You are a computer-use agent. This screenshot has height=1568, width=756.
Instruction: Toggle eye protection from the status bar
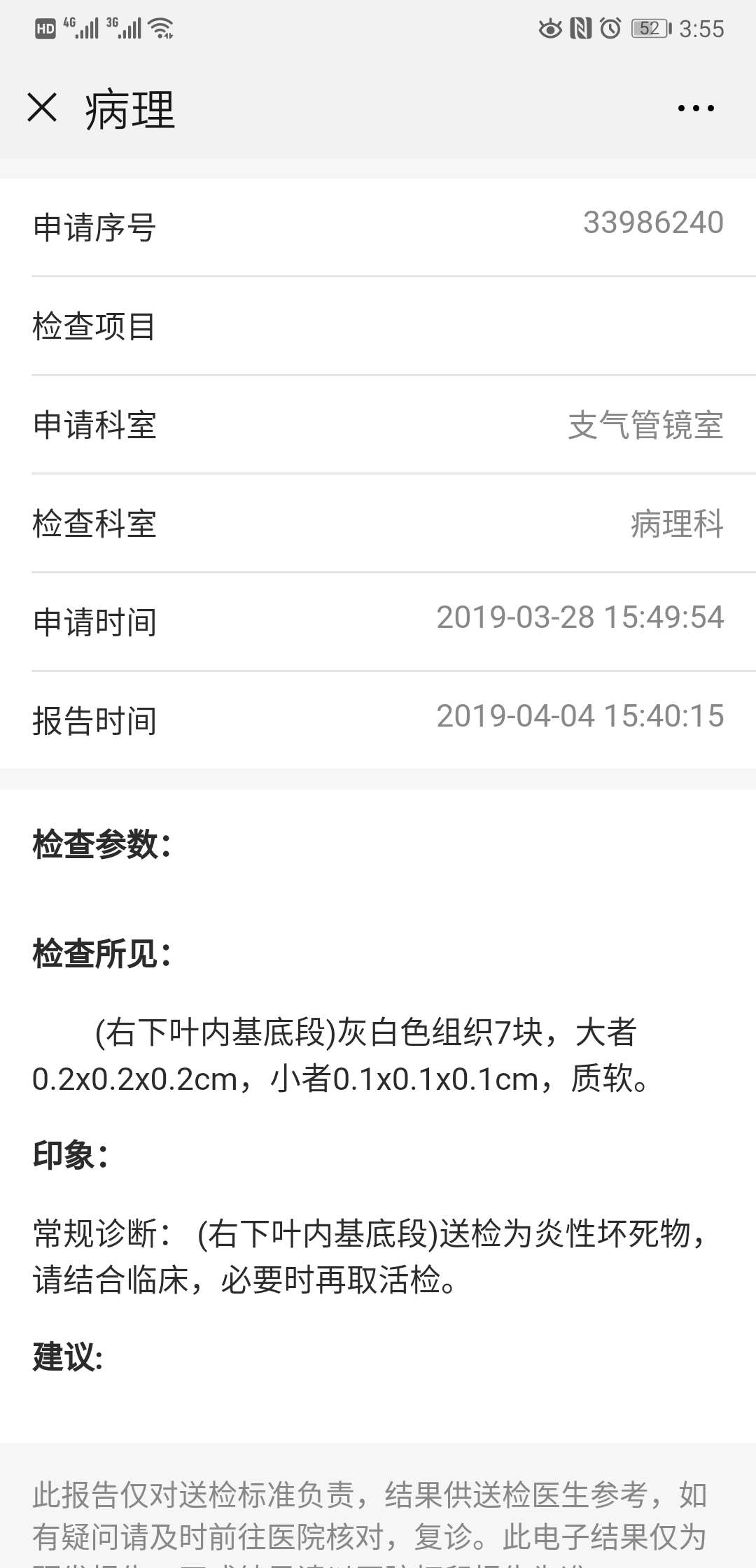(550, 27)
